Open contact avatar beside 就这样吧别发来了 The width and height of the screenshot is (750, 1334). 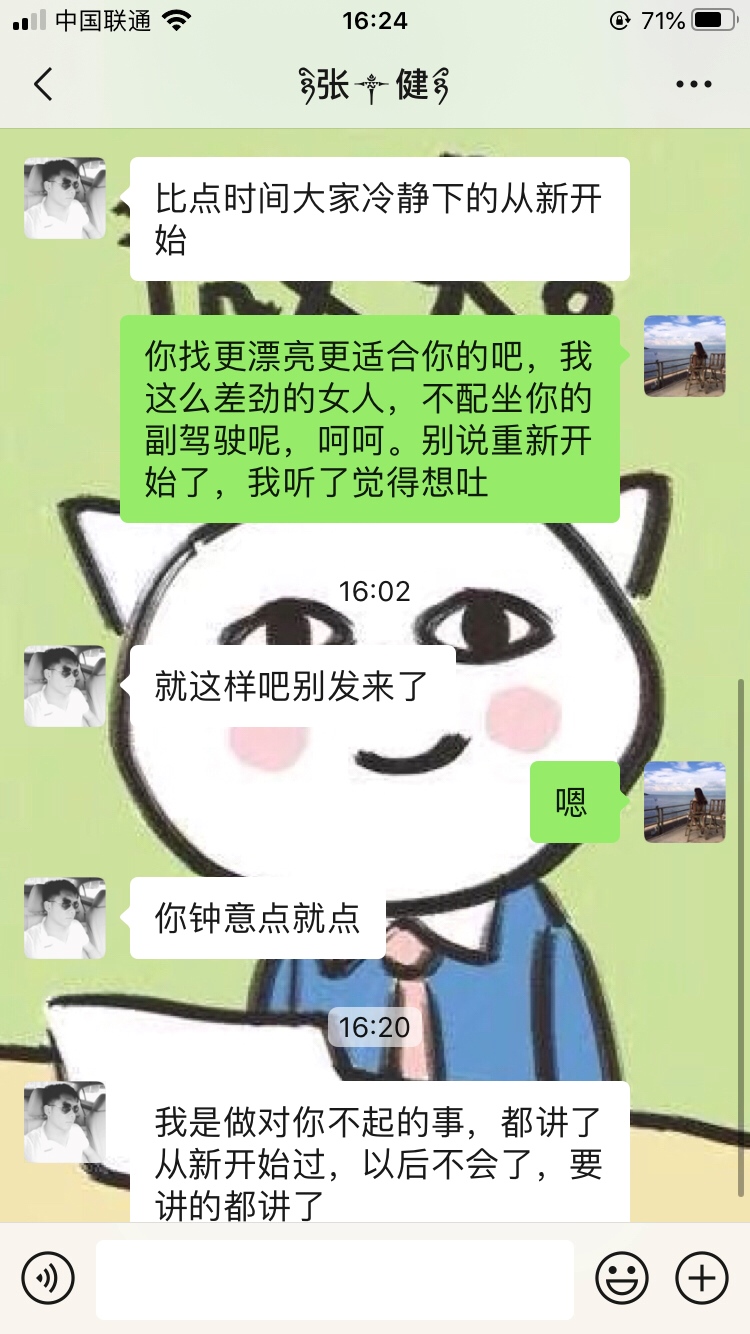click(x=65, y=686)
